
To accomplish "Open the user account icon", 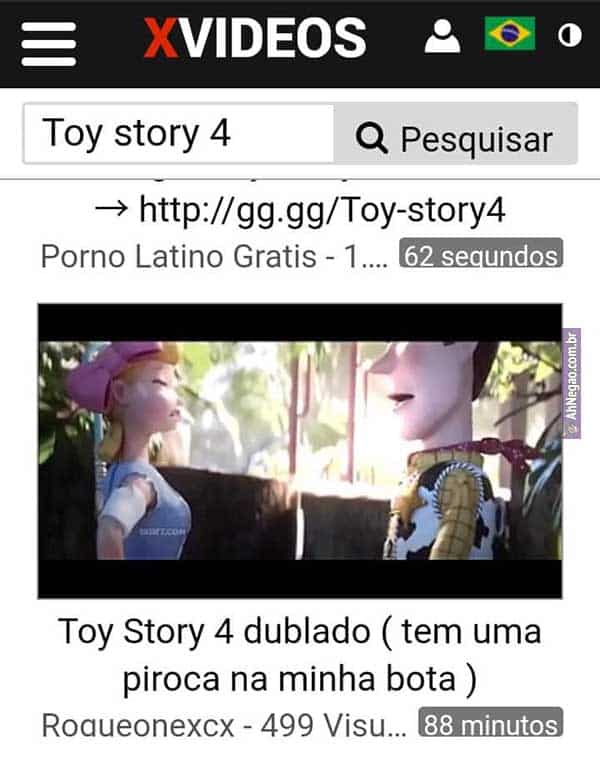I will [442, 37].
